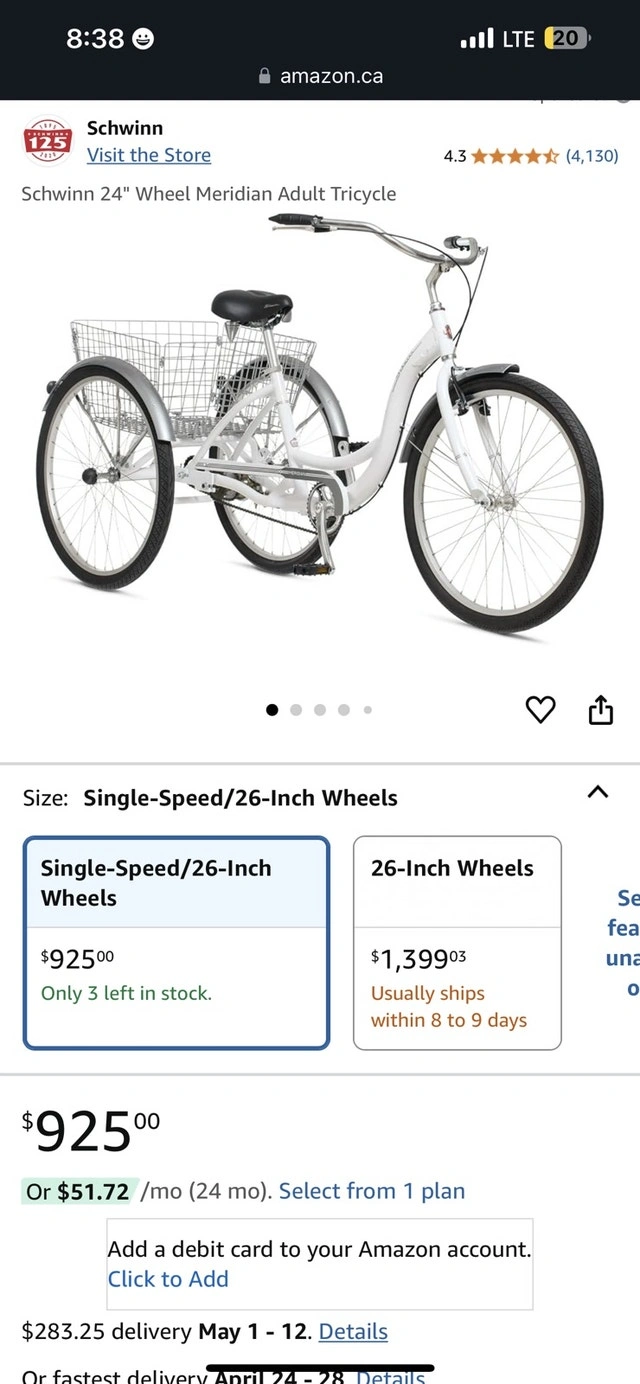Share this Schwinn tricycle listing
The image size is (640, 1384).
(x=600, y=709)
